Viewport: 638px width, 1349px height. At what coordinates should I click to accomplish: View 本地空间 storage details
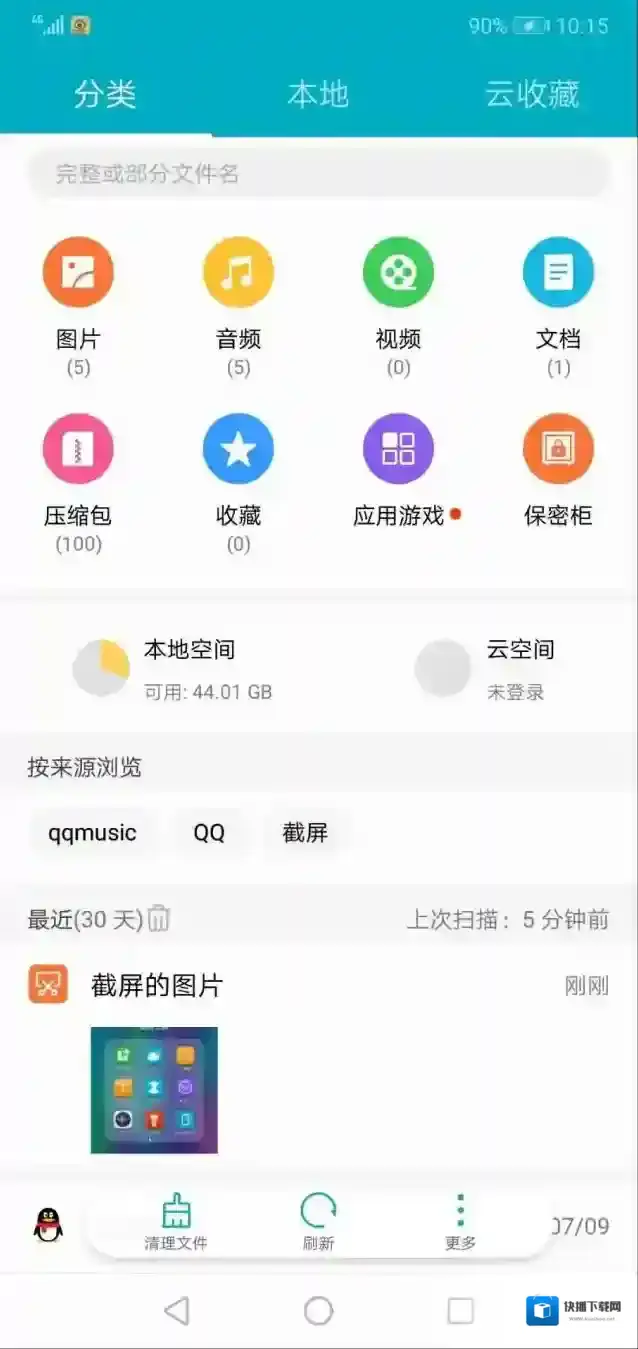pyautogui.click(x=170, y=668)
